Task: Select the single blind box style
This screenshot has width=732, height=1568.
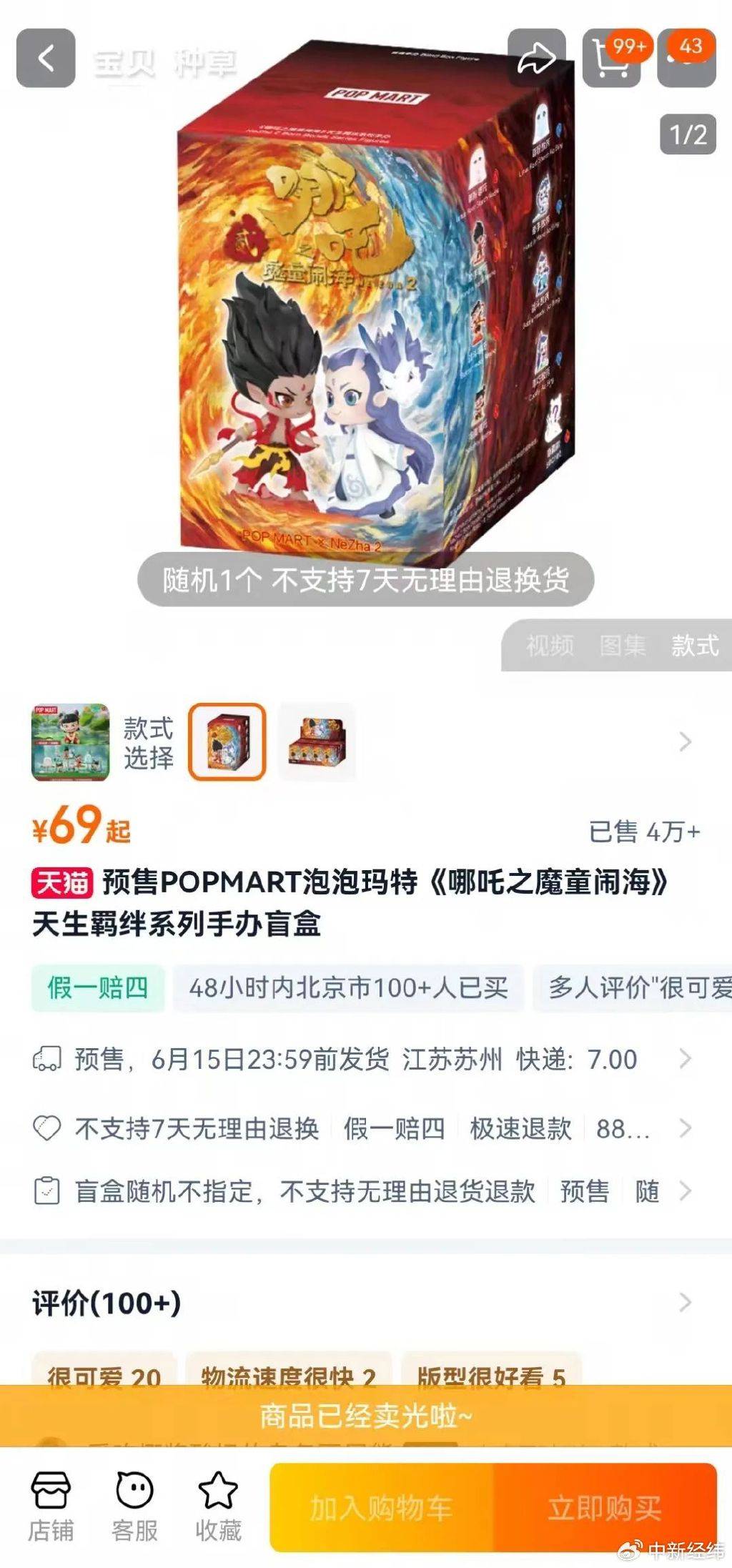Action: [227, 742]
